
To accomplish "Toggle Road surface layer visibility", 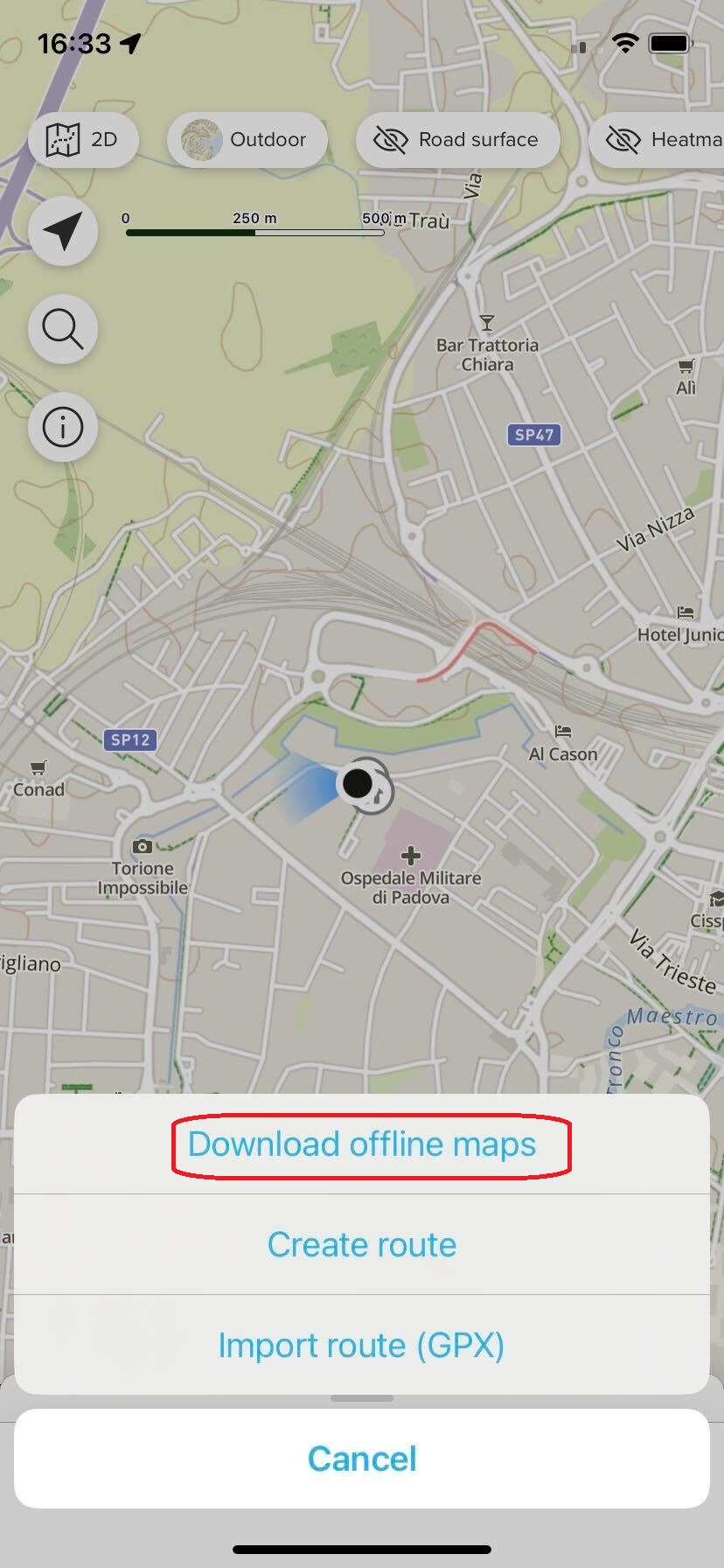I will coord(457,140).
